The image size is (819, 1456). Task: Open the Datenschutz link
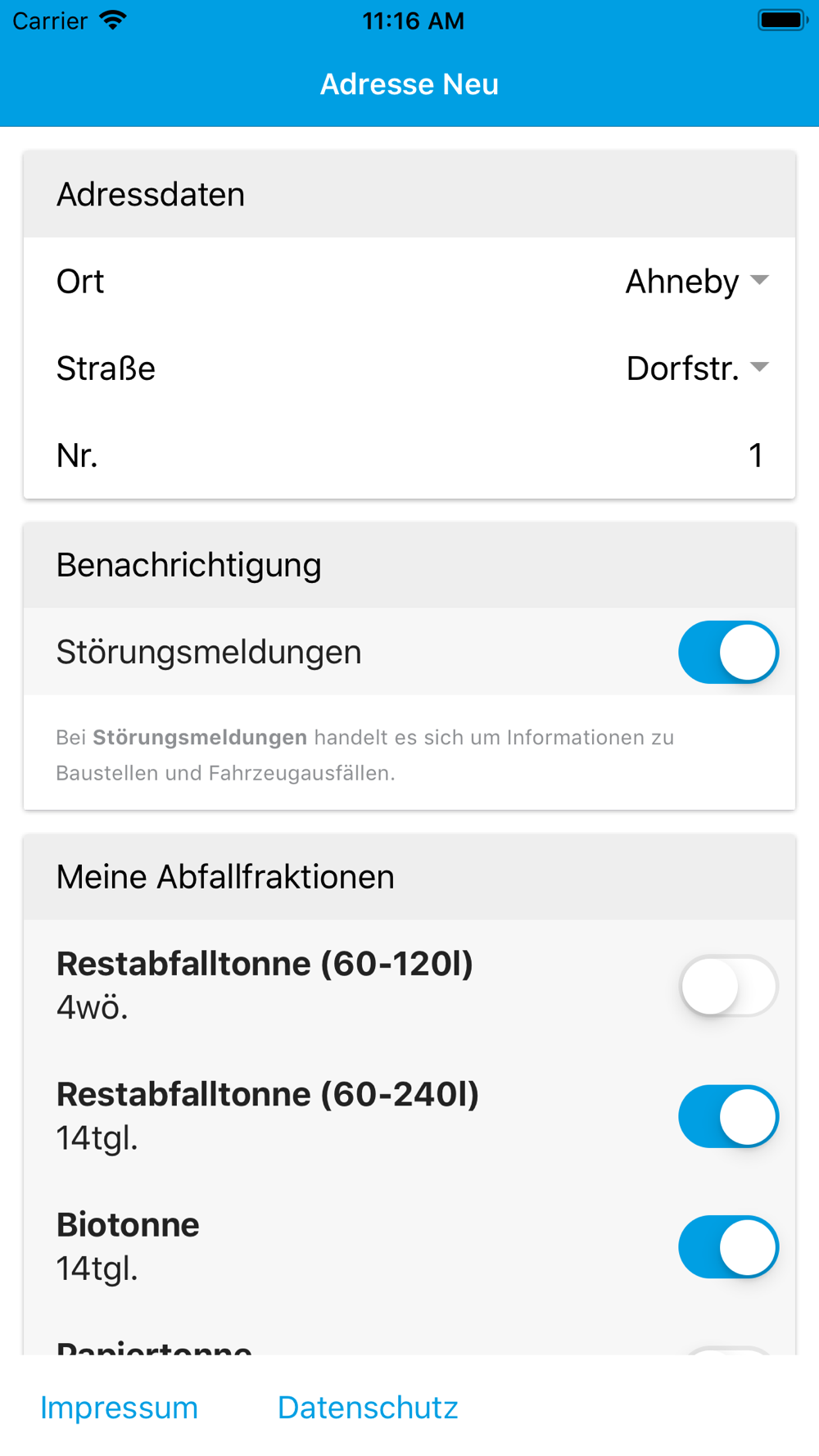368,1408
